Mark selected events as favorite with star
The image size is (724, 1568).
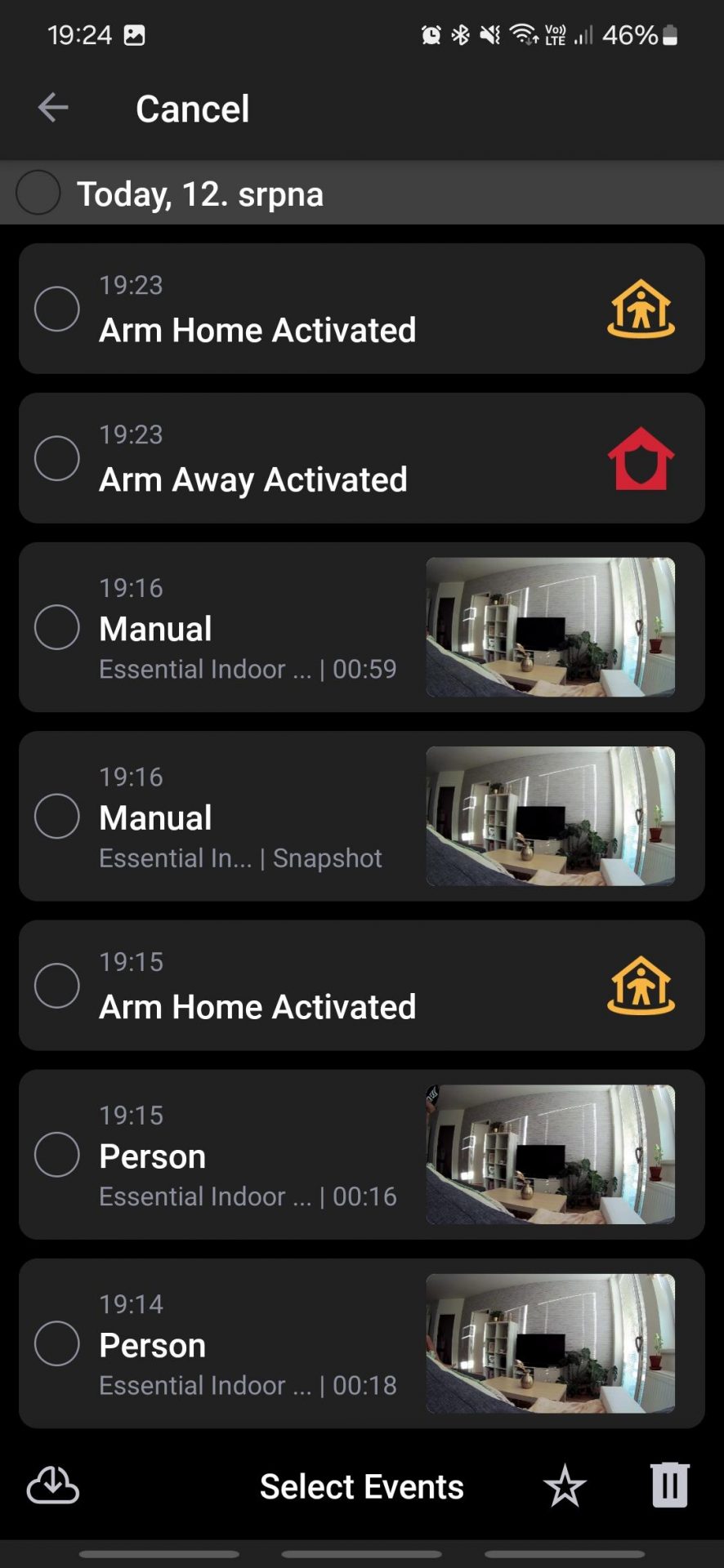pyautogui.click(x=565, y=1486)
